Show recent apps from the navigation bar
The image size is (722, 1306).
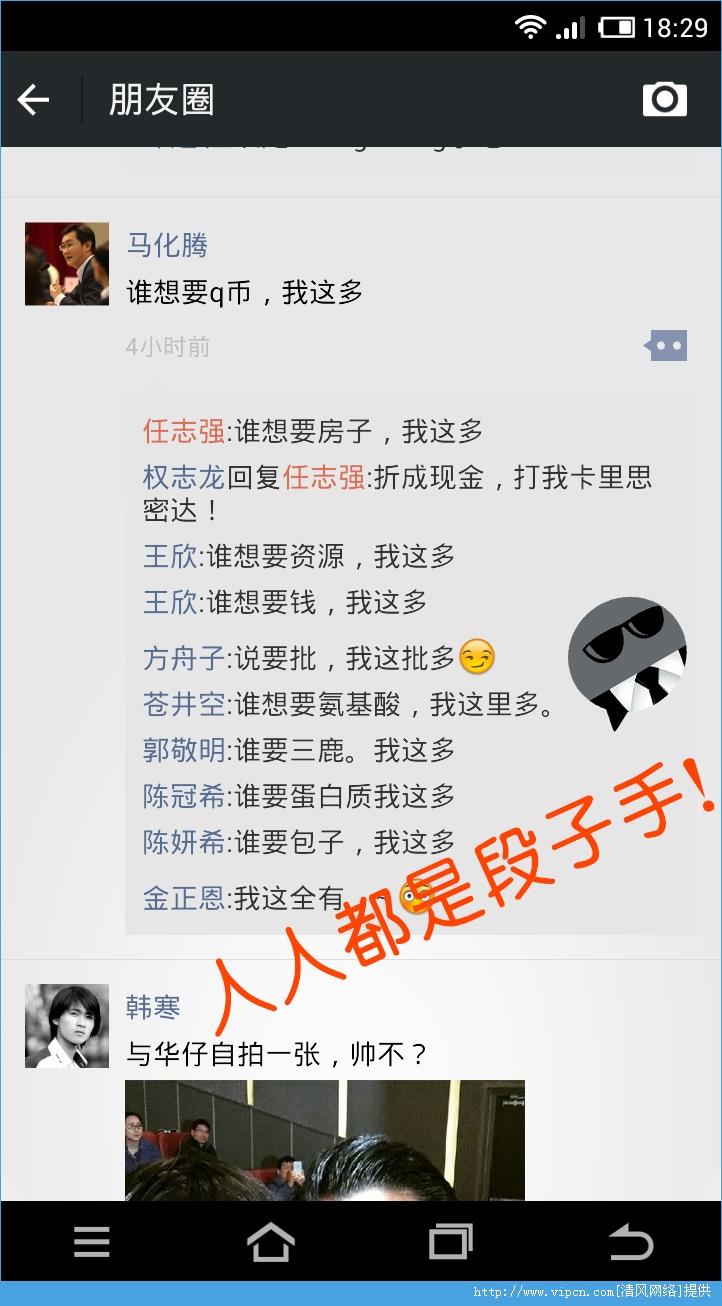tap(451, 1243)
